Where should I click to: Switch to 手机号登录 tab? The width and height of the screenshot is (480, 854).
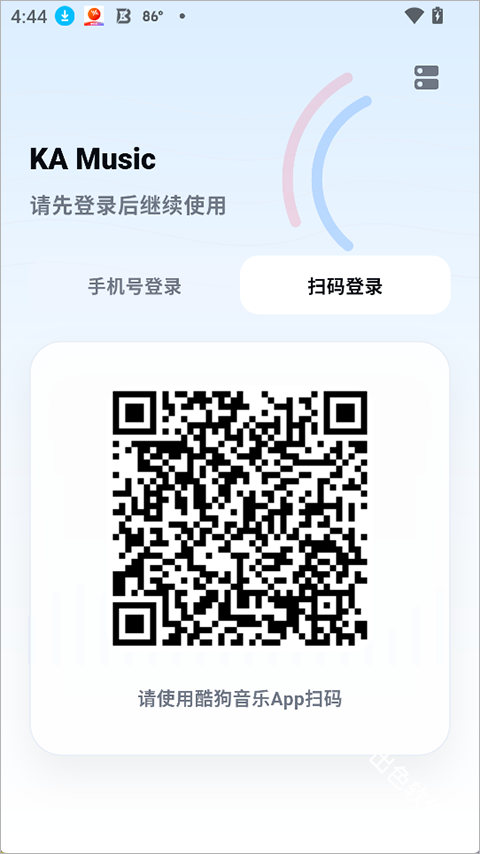[135, 286]
